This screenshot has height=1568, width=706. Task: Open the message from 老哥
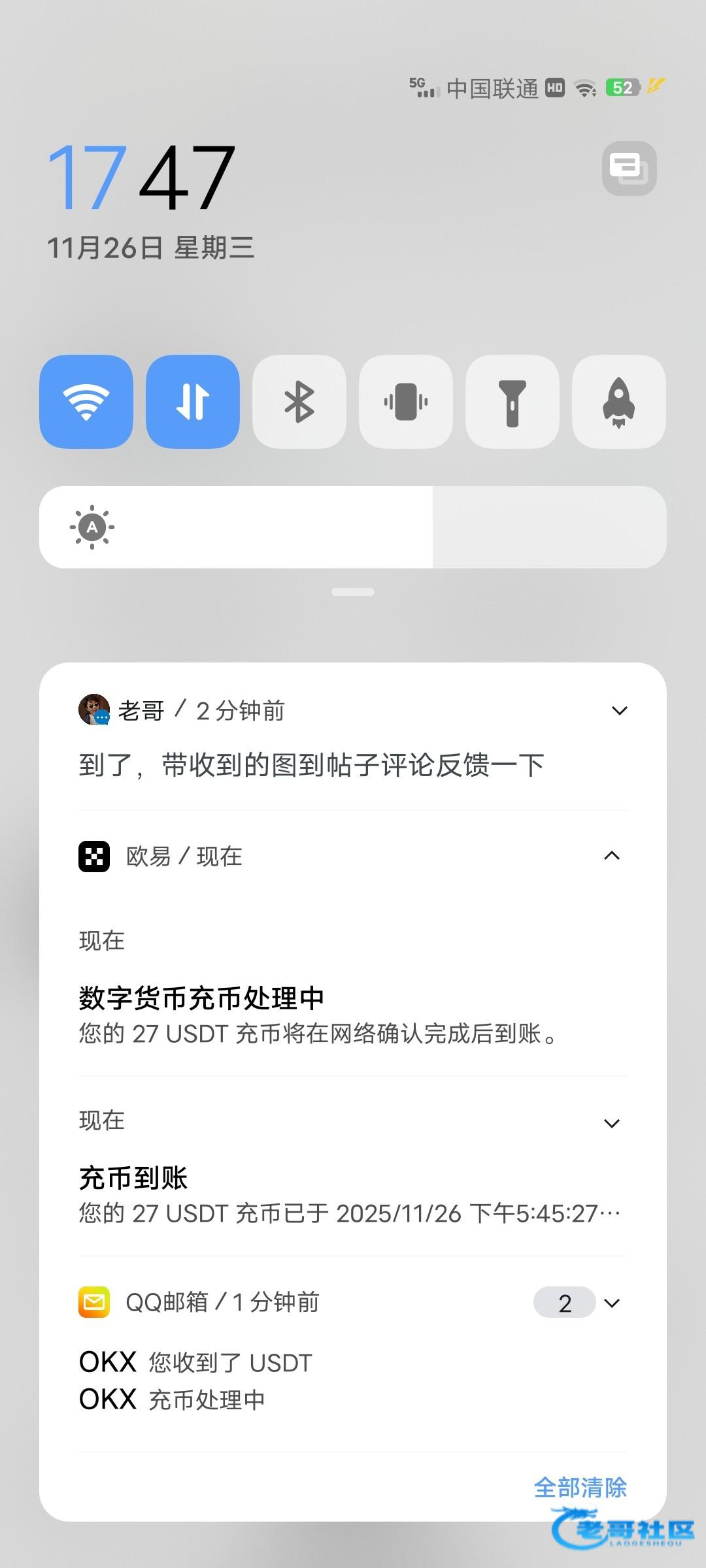coord(311,765)
